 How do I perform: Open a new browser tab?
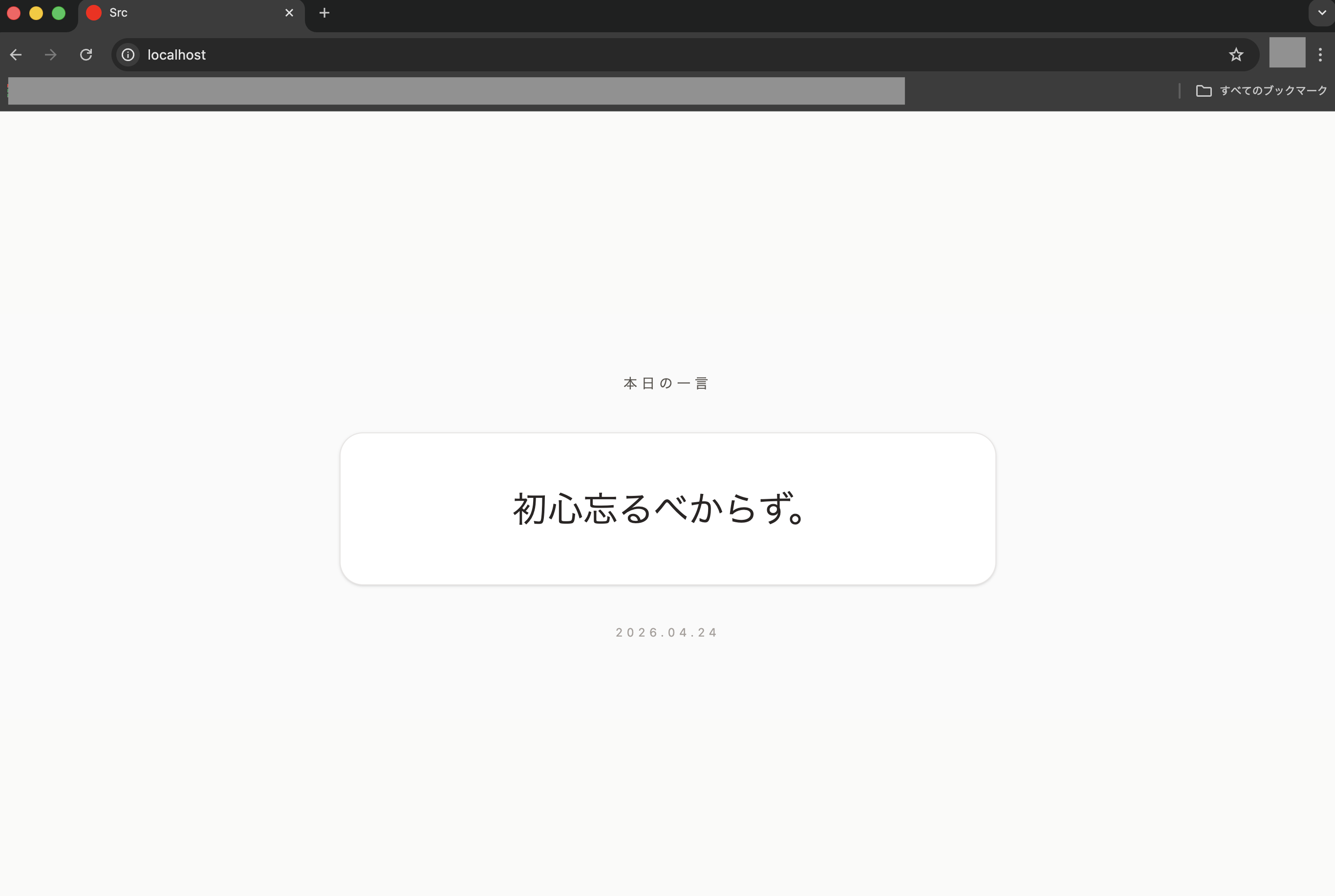[x=324, y=13]
